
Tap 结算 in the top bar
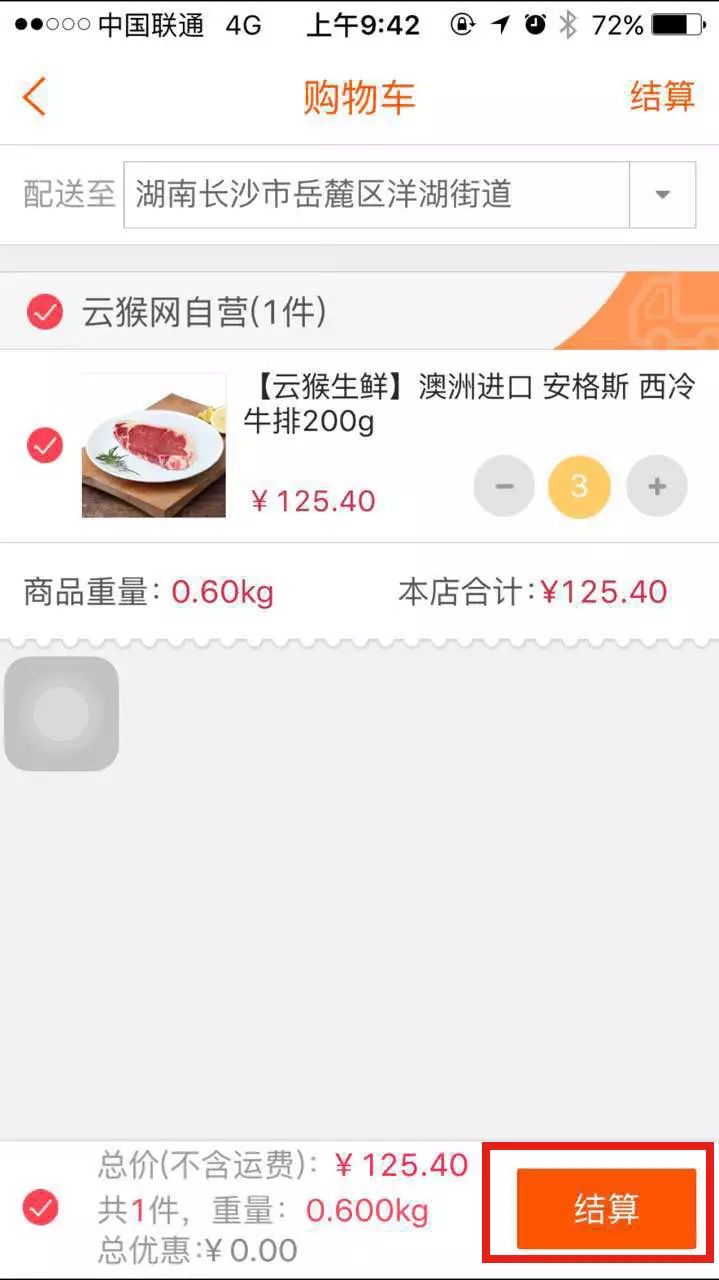(662, 97)
